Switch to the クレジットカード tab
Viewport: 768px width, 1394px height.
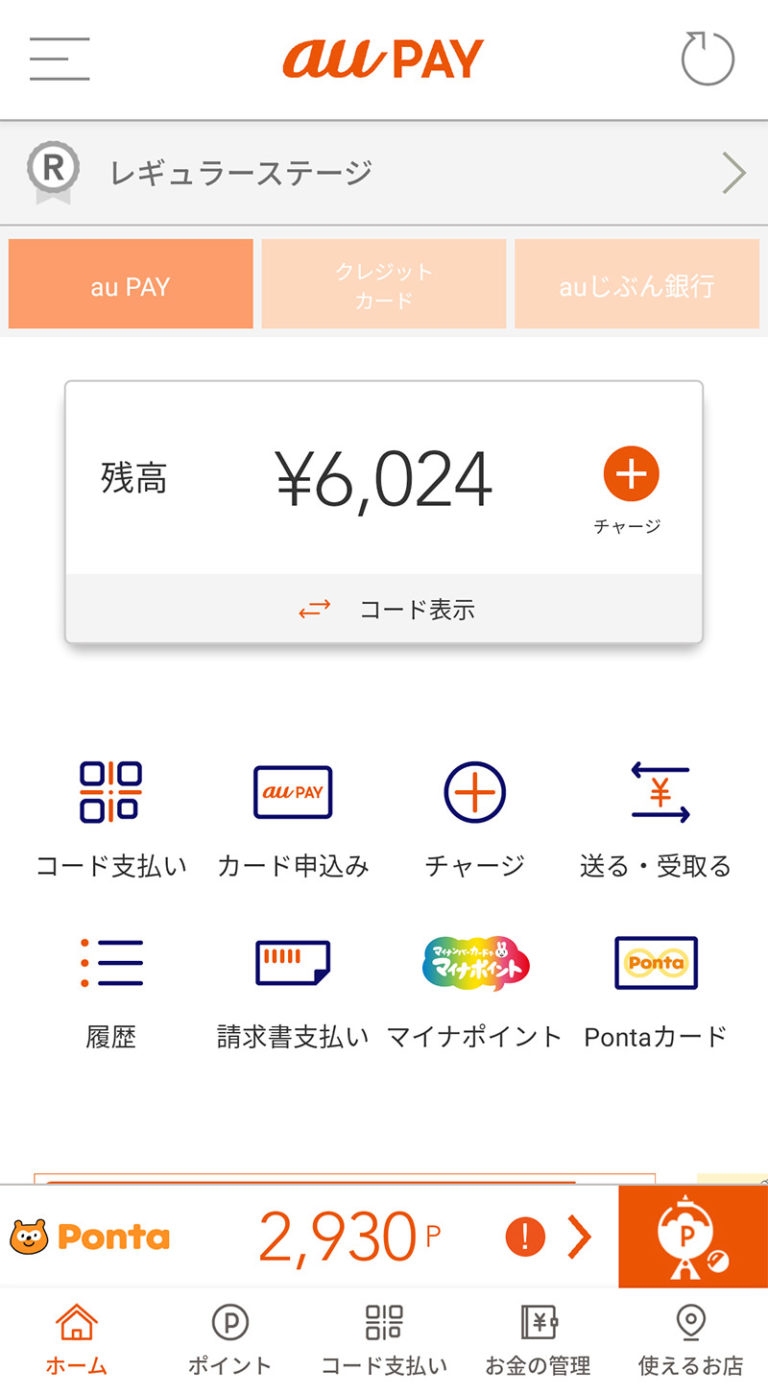[x=383, y=283]
